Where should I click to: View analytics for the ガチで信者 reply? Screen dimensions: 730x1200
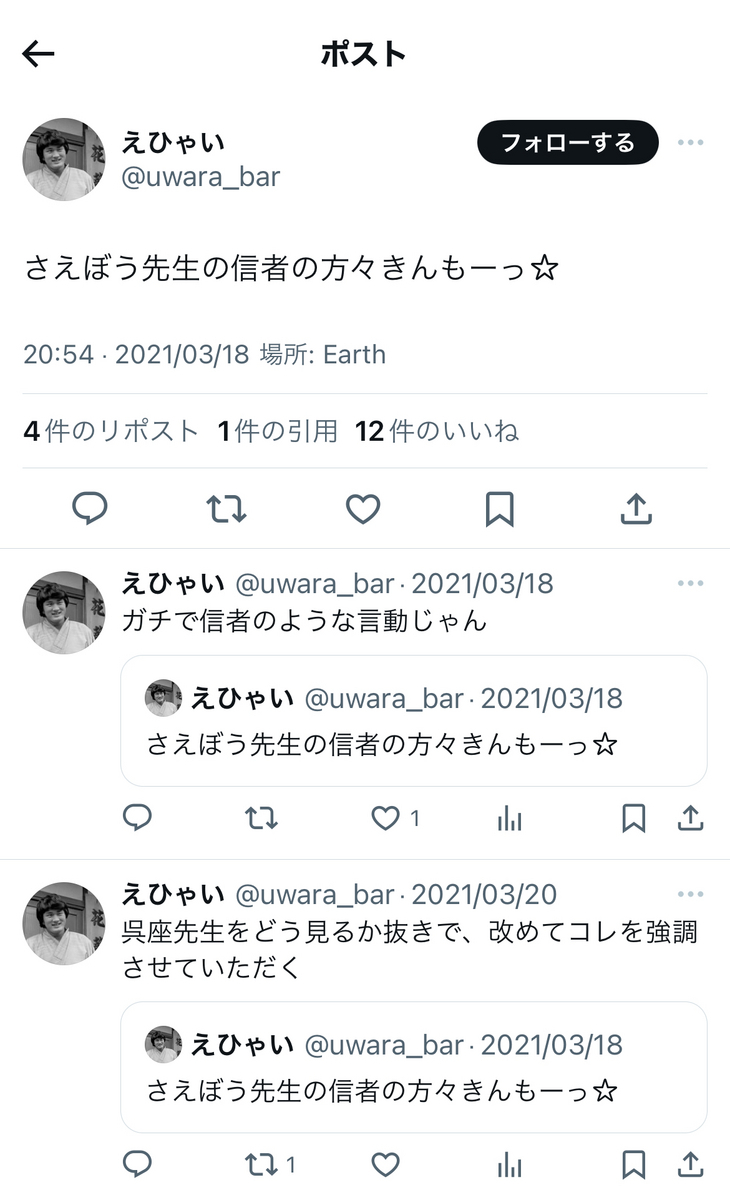point(509,819)
